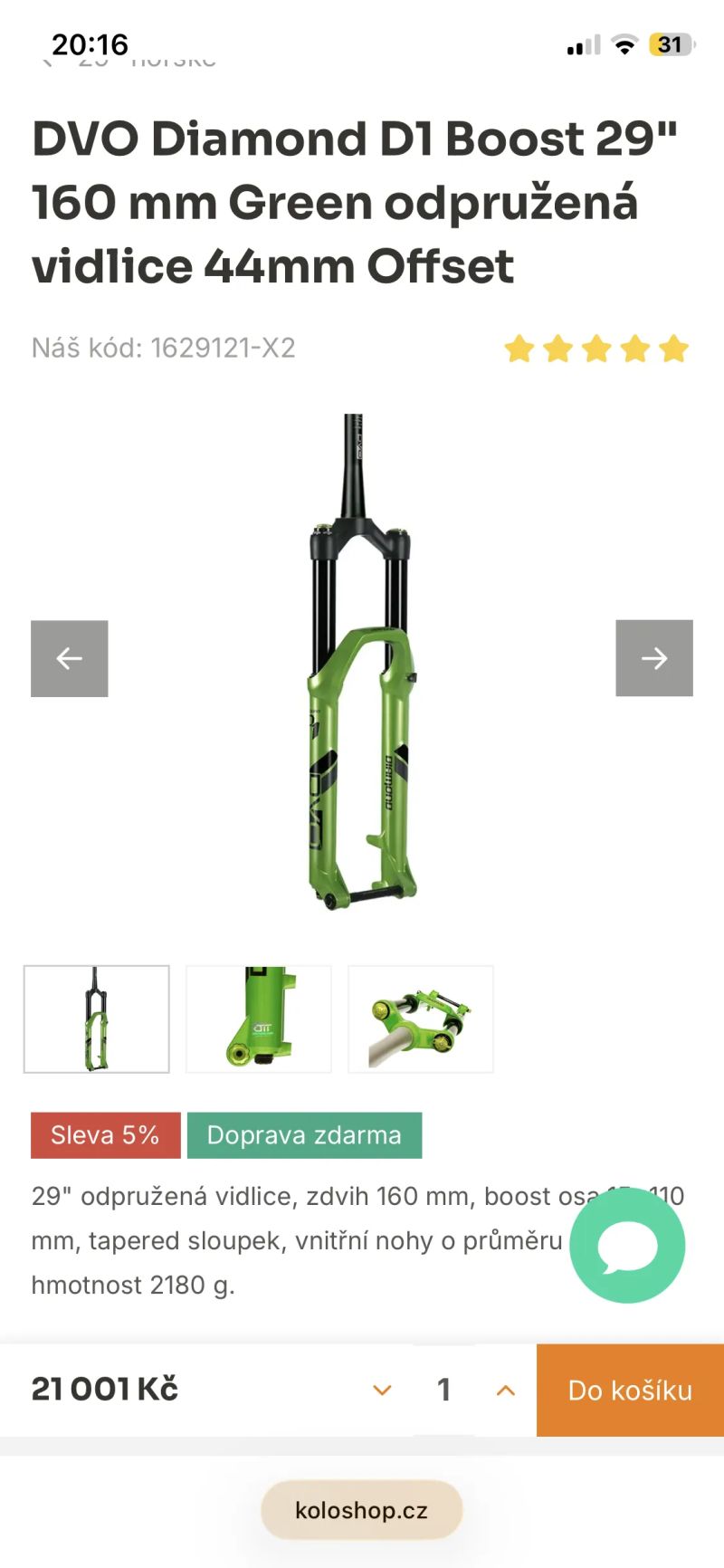Decrease quantity using the down chevron

383,1390
